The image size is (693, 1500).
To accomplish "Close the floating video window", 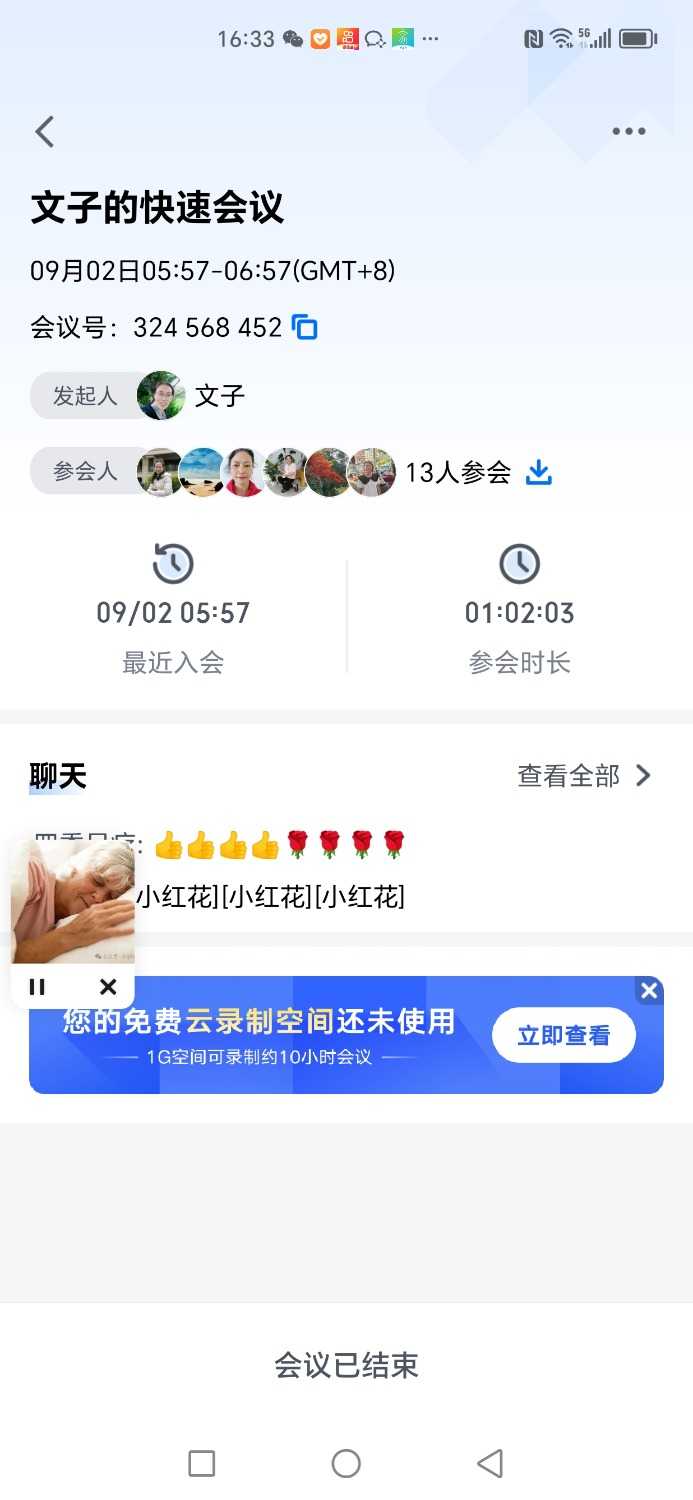I will [108, 987].
